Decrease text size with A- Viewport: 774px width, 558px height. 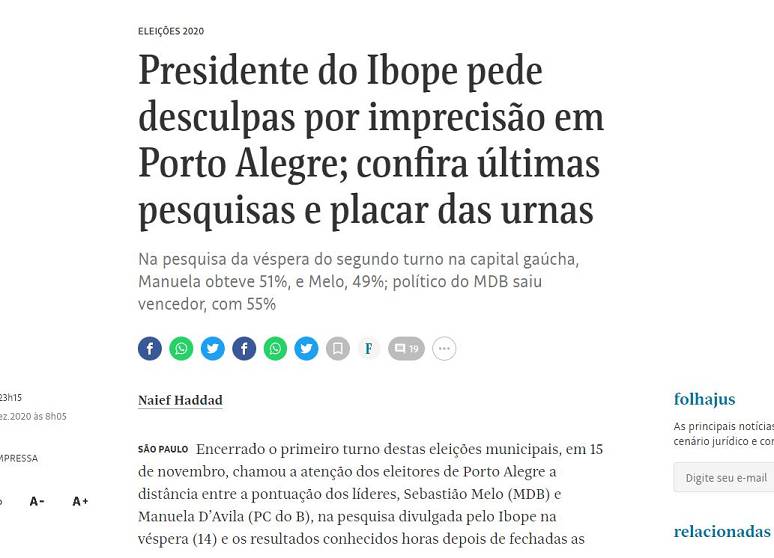click(x=37, y=501)
